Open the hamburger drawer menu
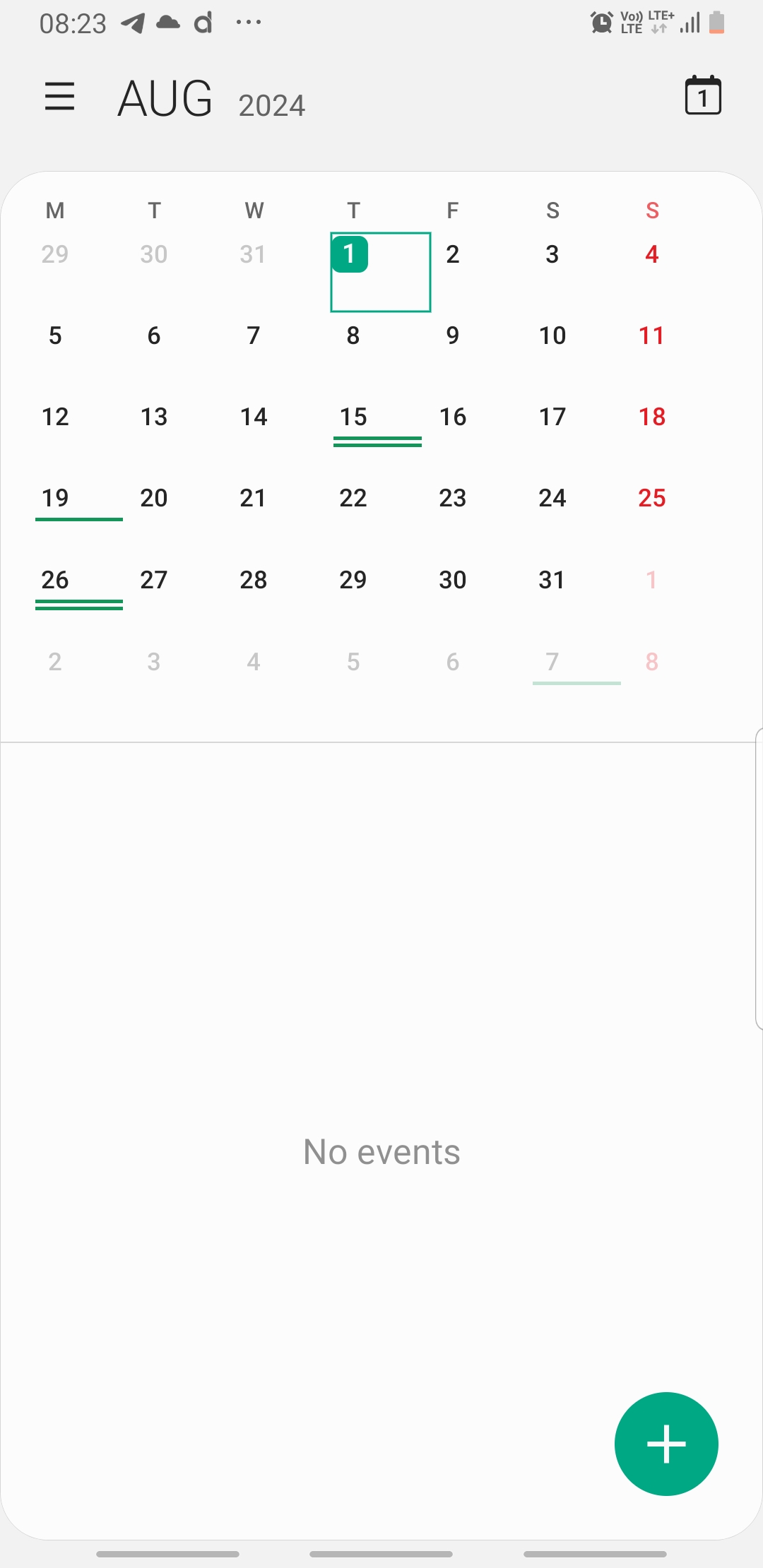The image size is (763, 1568). [x=59, y=96]
